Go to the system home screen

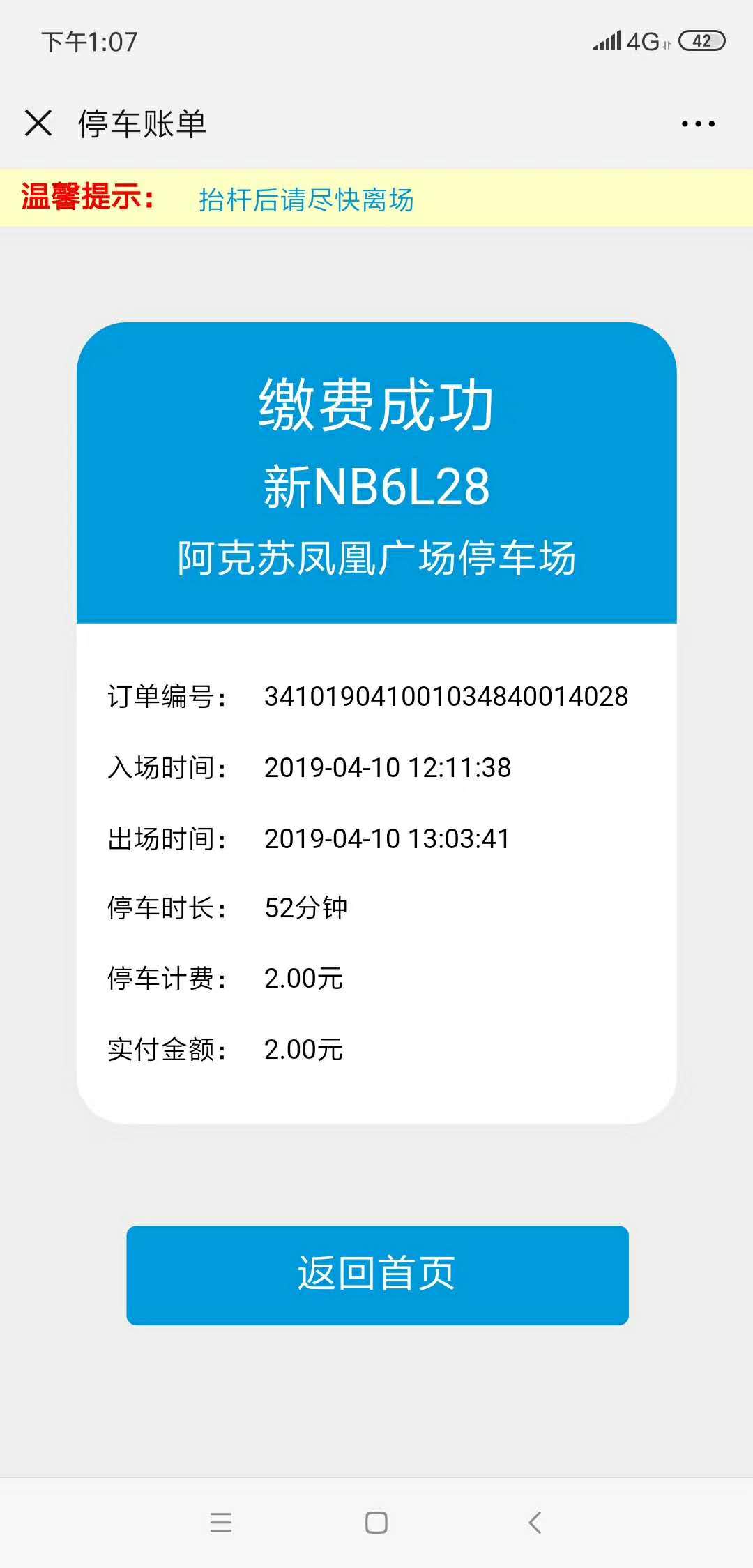[x=376, y=1522]
